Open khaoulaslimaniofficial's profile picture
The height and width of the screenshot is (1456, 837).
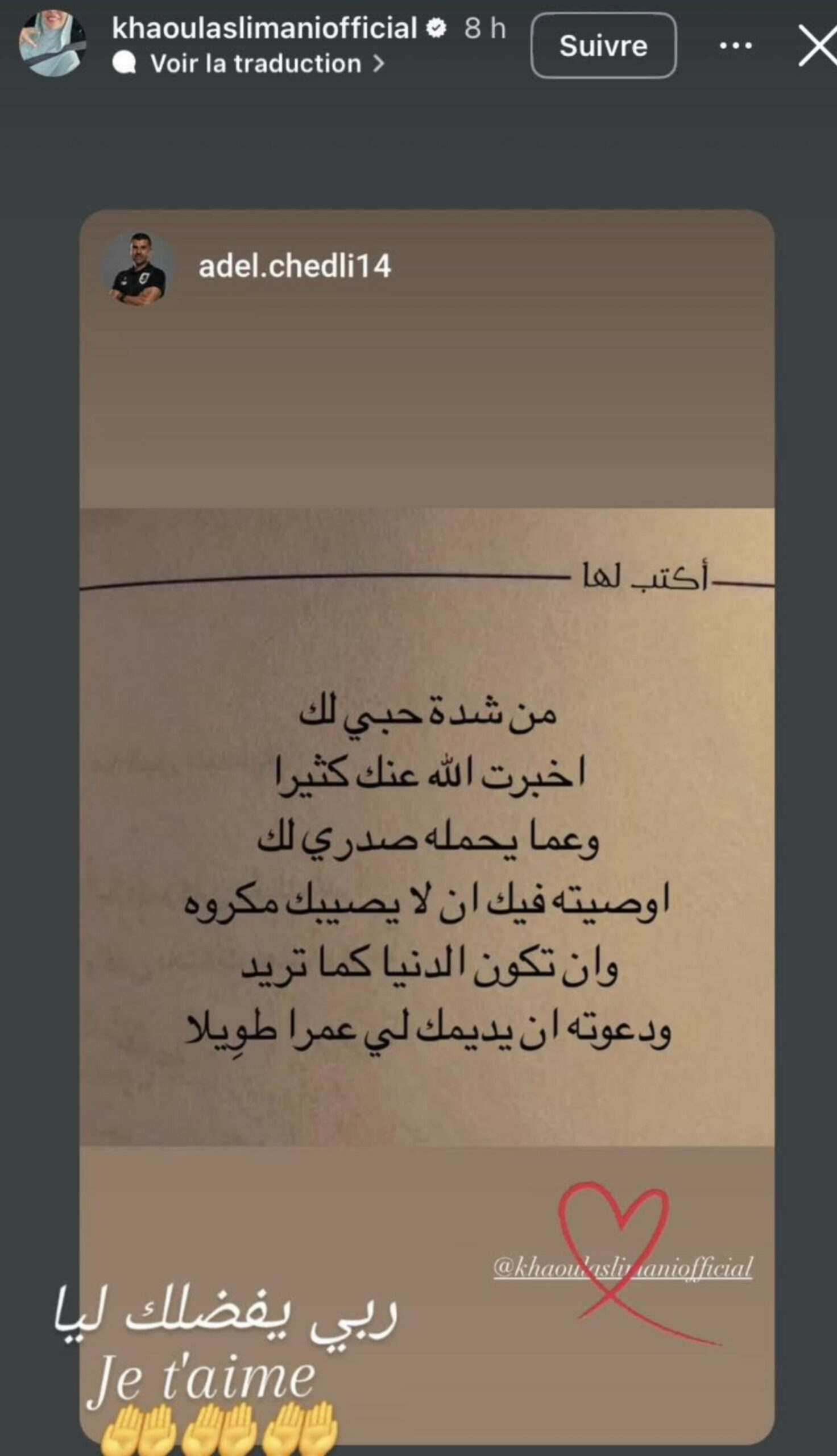coord(52,44)
